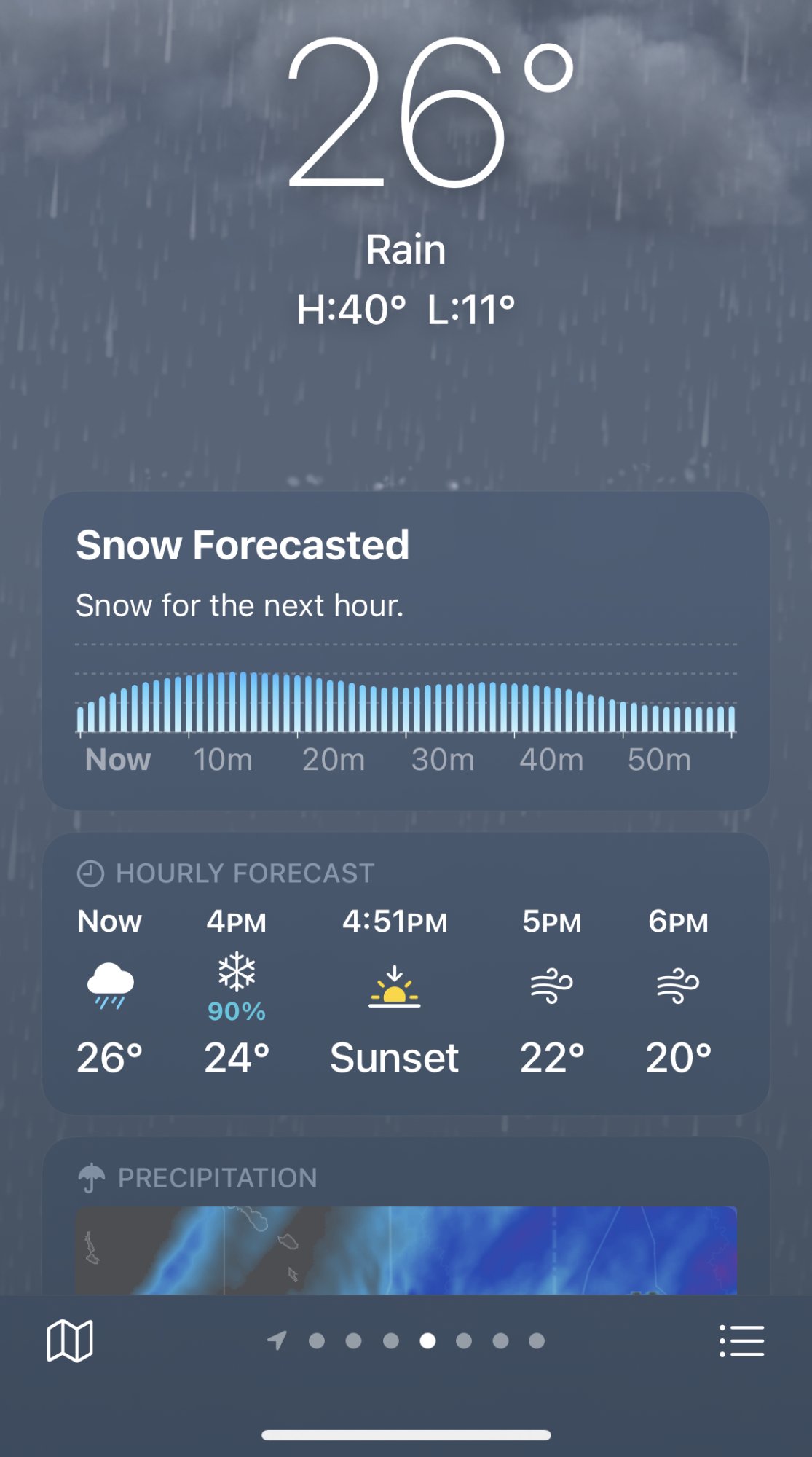Open the Hourly Forecast card
The height and width of the screenshot is (1457, 812).
(406, 973)
